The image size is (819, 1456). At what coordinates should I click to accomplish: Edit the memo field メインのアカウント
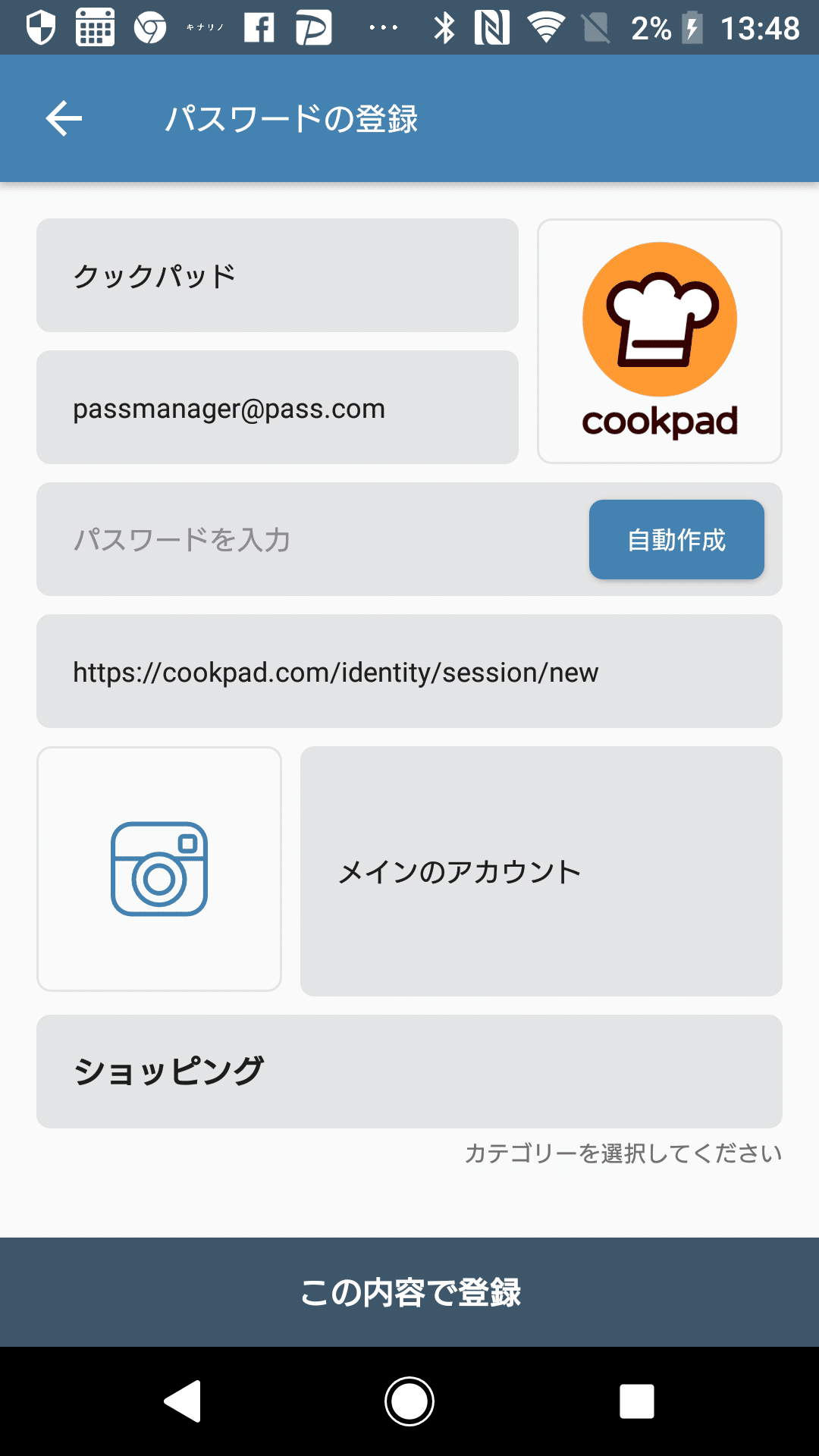(541, 871)
